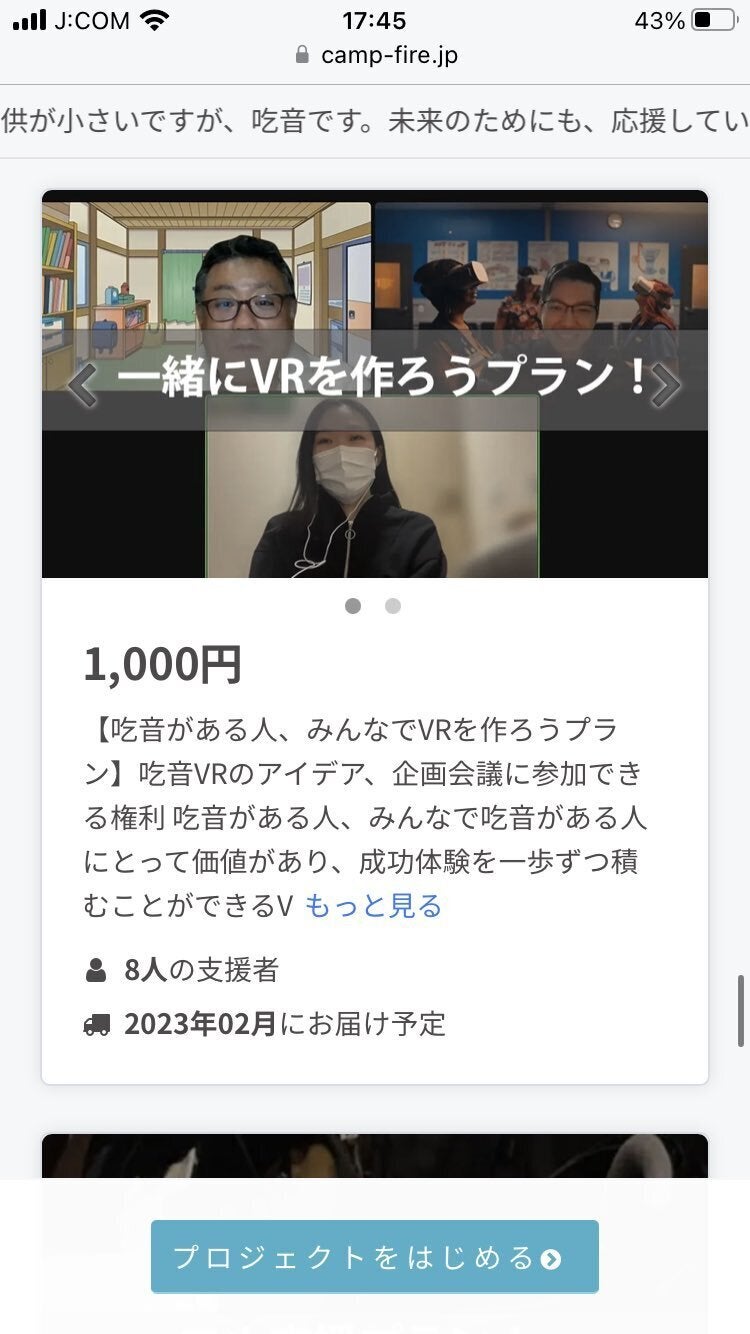Expand description with もっと見る link
Viewport: 750px width, 1334px height.
[x=373, y=906]
